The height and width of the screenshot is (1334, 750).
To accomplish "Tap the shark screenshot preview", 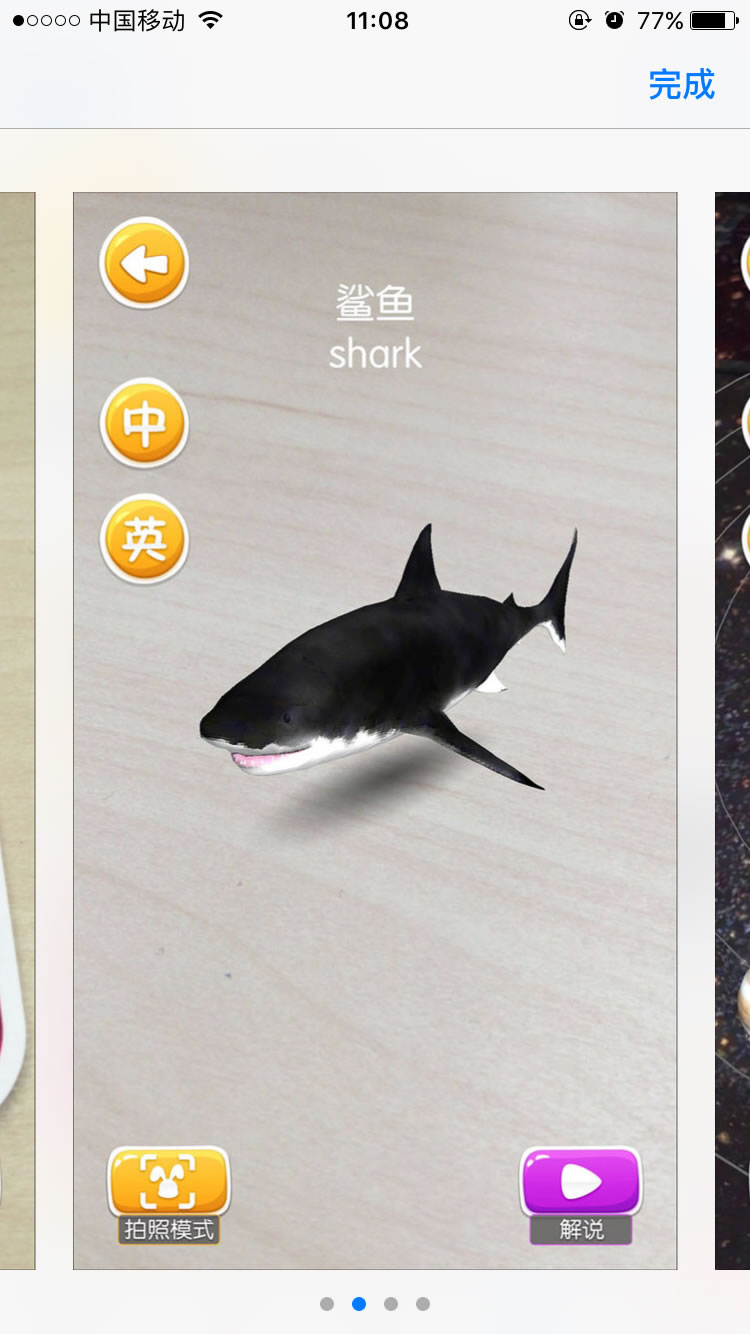I will [375, 730].
